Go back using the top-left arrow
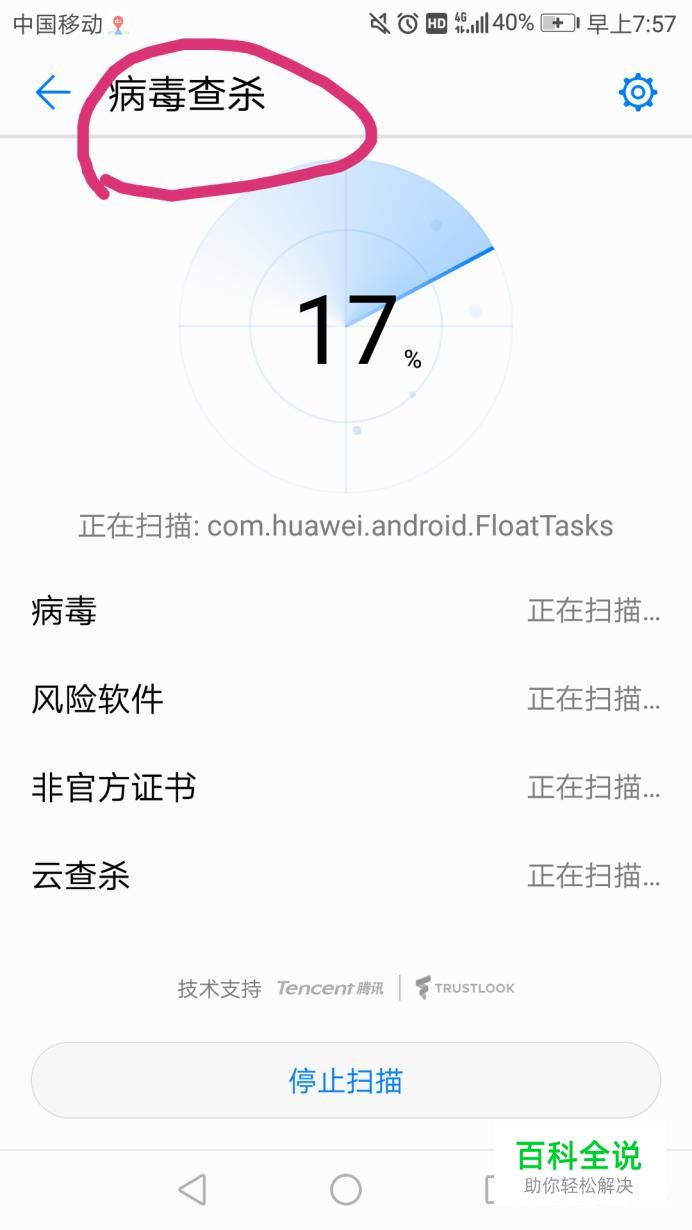The image size is (692, 1230). (x=53, y=93)
